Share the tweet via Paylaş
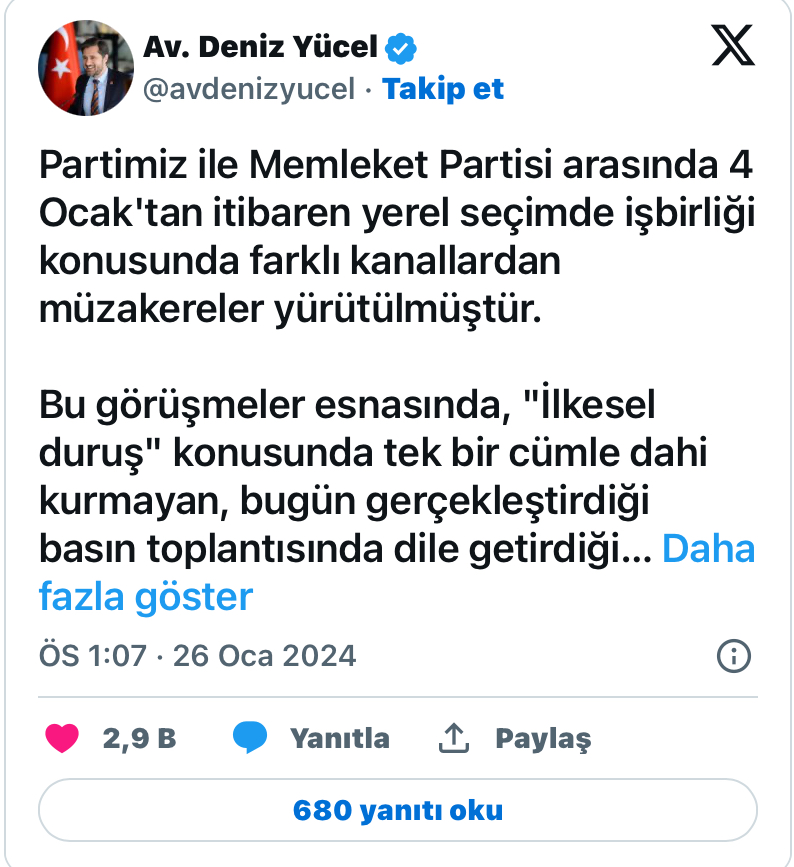This screenshot has height=867, width=794. (515, 739)
